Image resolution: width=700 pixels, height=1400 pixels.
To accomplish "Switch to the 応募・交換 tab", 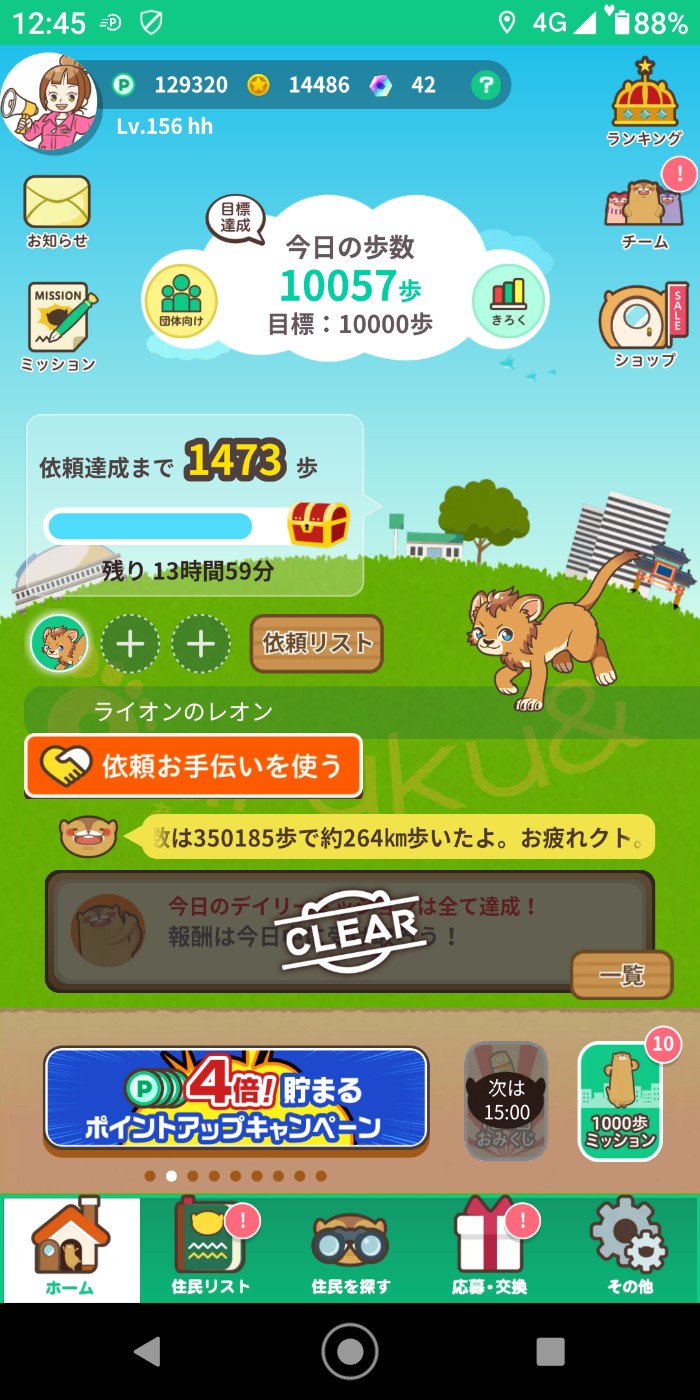I will (490, 1248).
